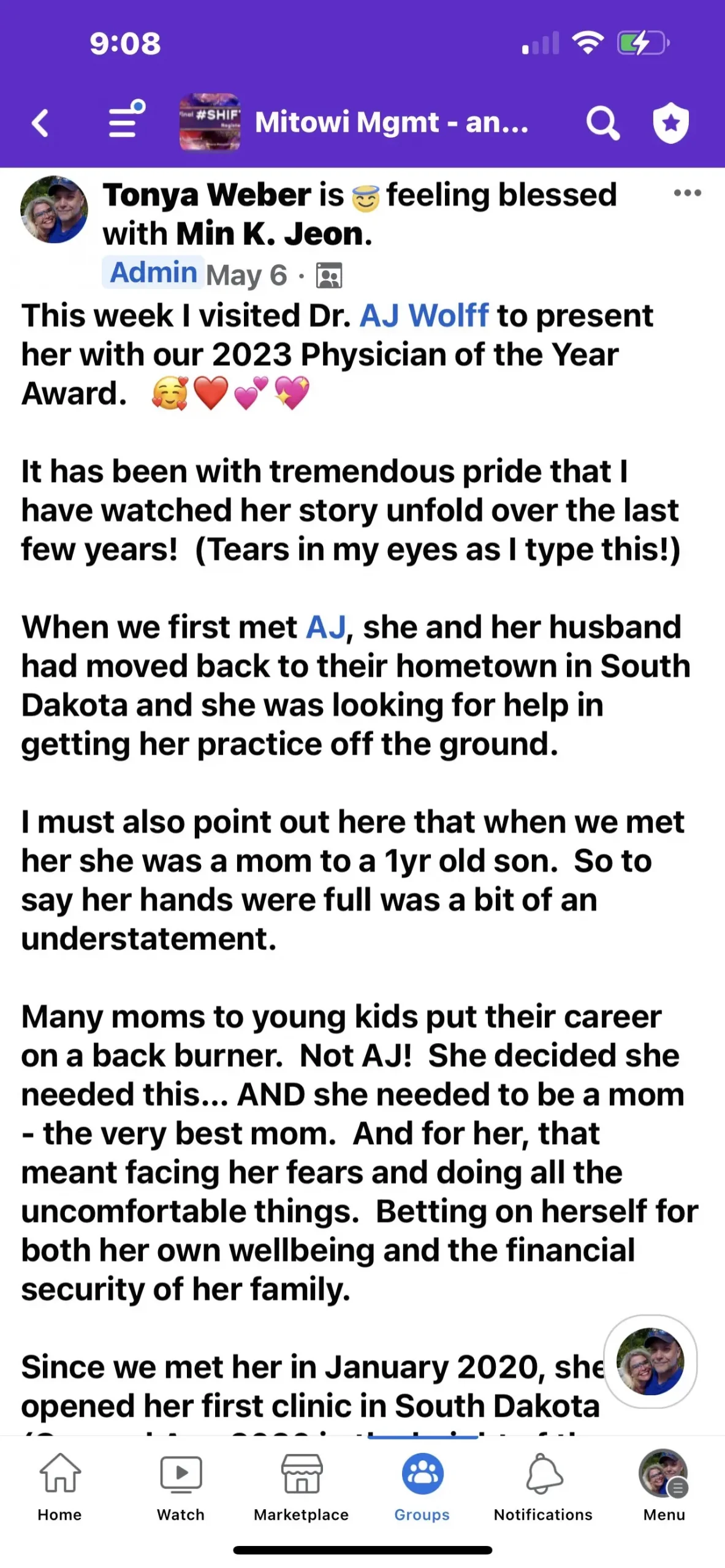Open the Marketplace tab

(x=302, y=1487)
